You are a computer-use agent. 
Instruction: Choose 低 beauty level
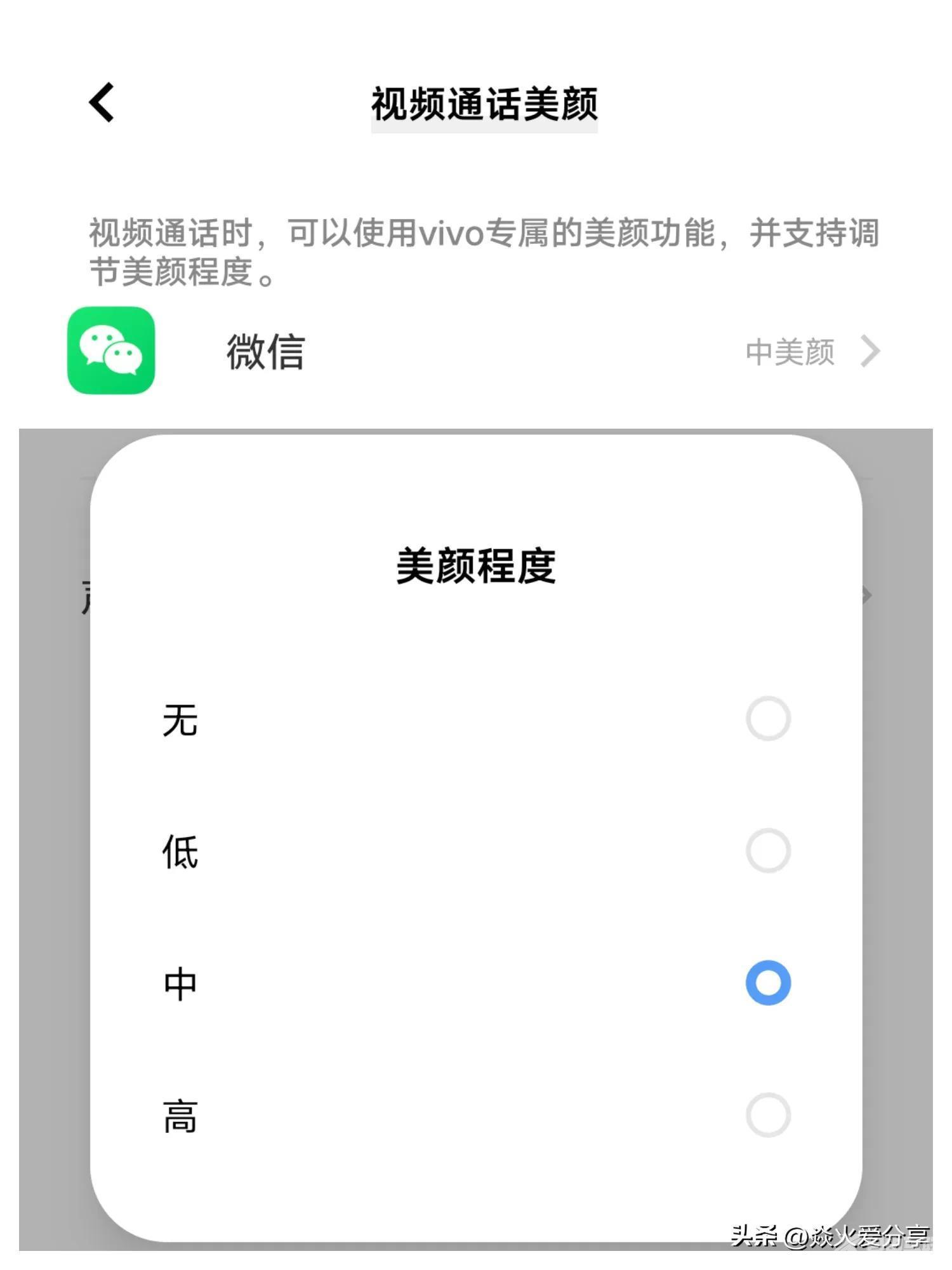(x=767, y=850)
